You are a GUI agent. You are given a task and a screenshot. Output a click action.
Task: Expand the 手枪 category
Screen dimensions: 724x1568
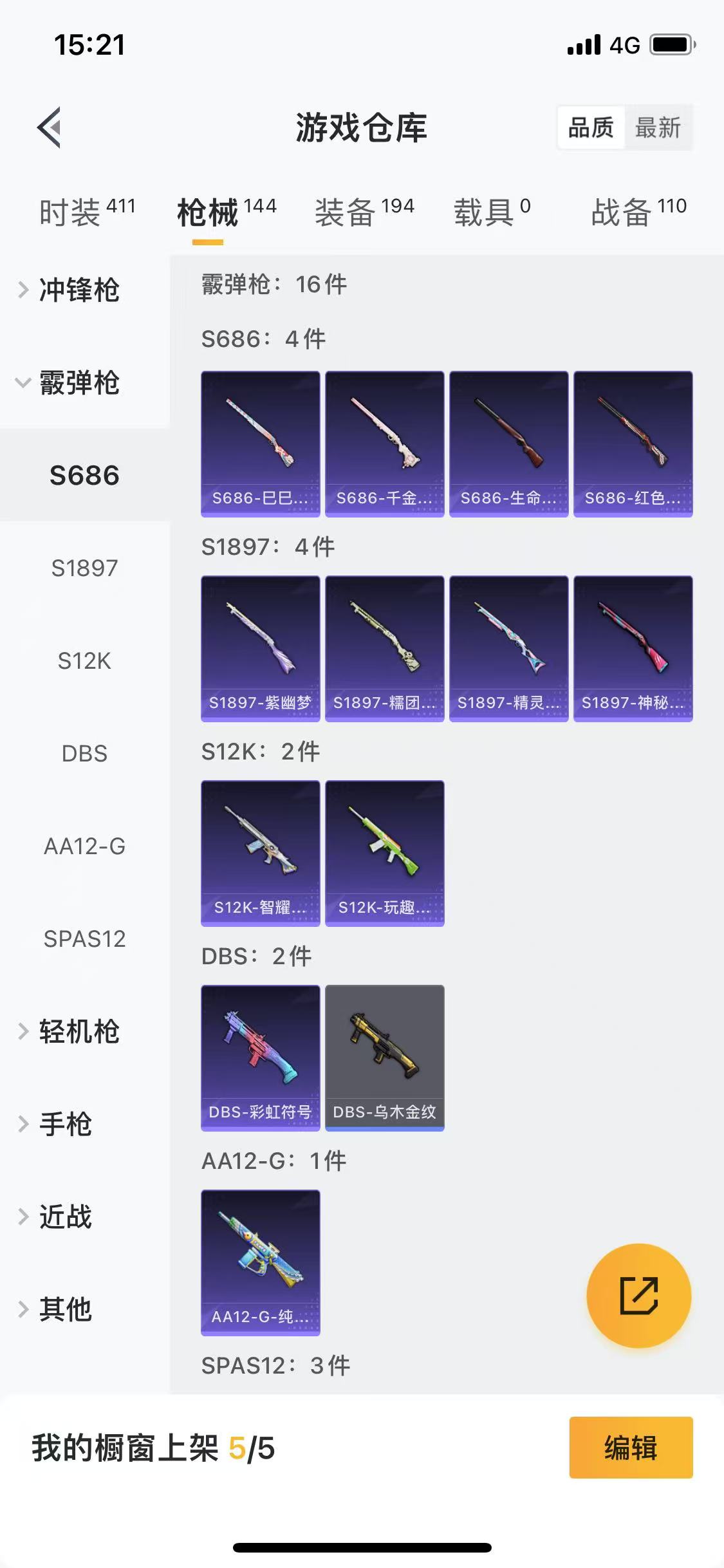click(65, 1124)
